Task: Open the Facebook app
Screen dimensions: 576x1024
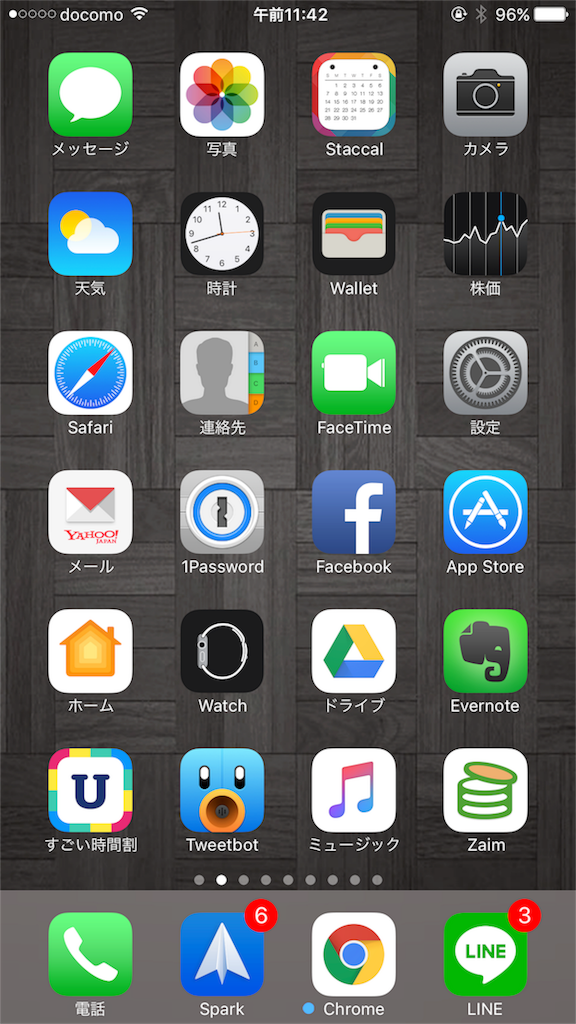Action: [x=354, y=512]
